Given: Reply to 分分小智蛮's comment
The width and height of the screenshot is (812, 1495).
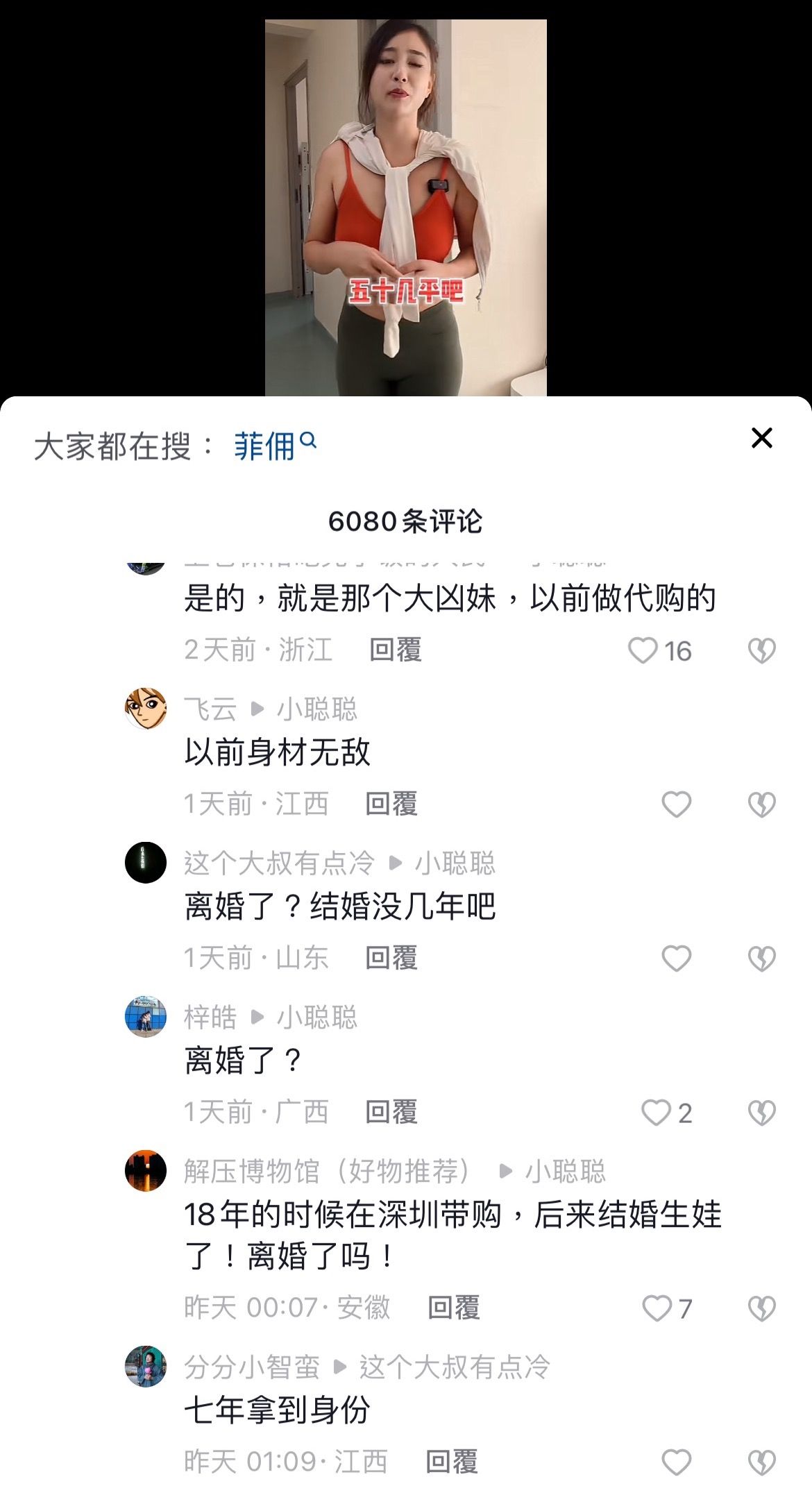Looking at the screenshot, I should 452,1462.
